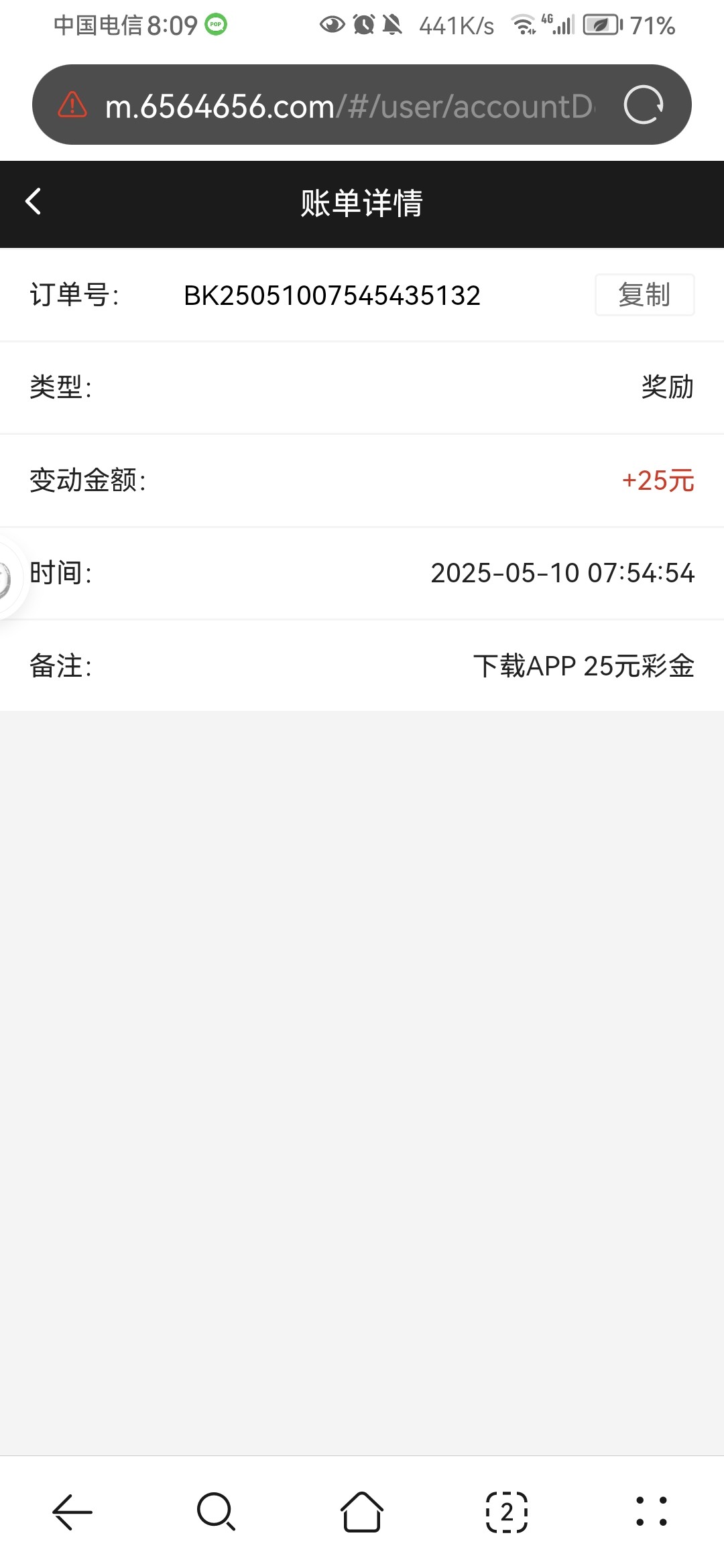Open the browser tab switcher
Image resolution: width=724 pixels, height=1568 pixels.
tap(507, 1512)
